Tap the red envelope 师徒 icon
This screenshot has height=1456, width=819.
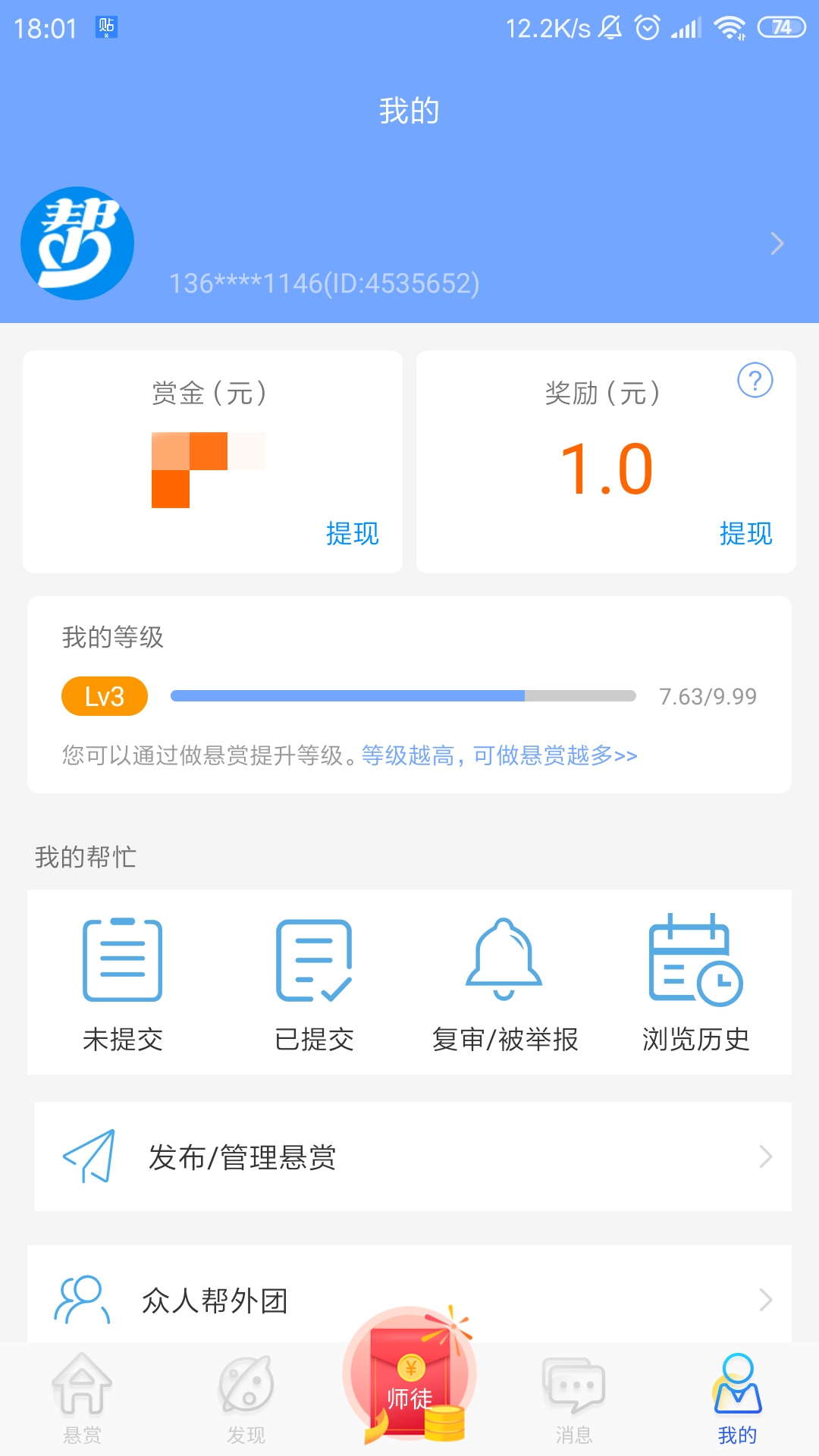coord(409,1388)
